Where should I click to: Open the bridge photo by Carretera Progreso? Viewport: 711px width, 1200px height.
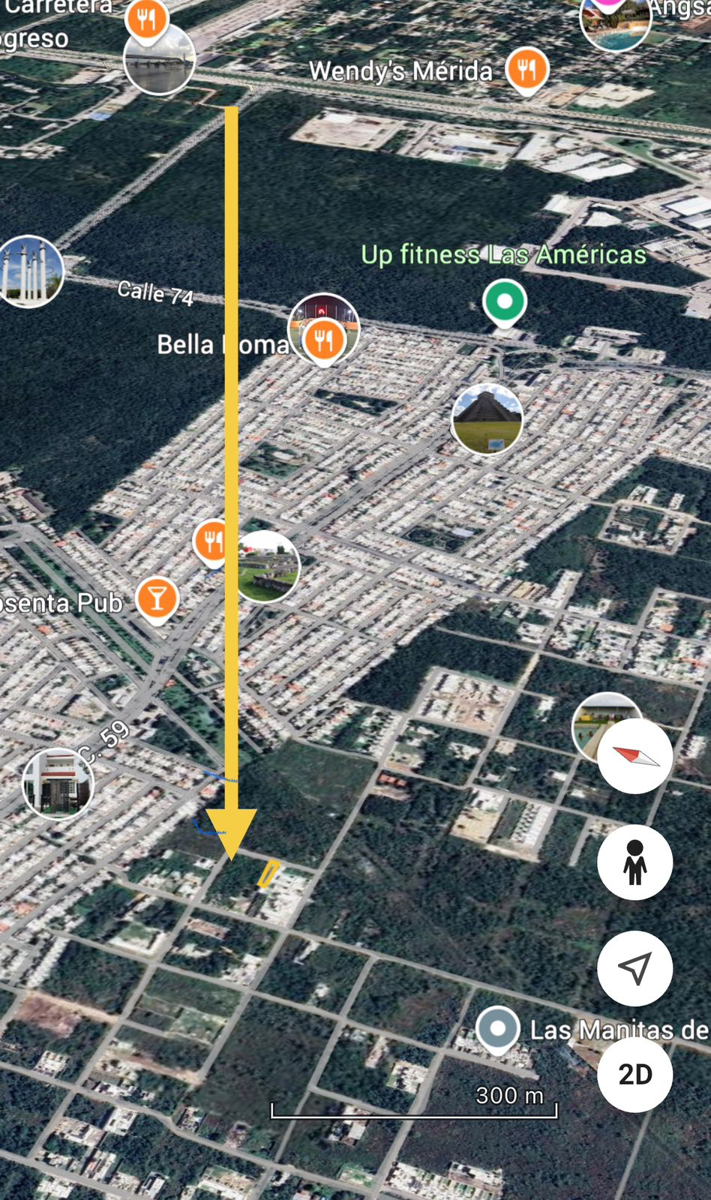pyautogui.click(x=160, y=60)
